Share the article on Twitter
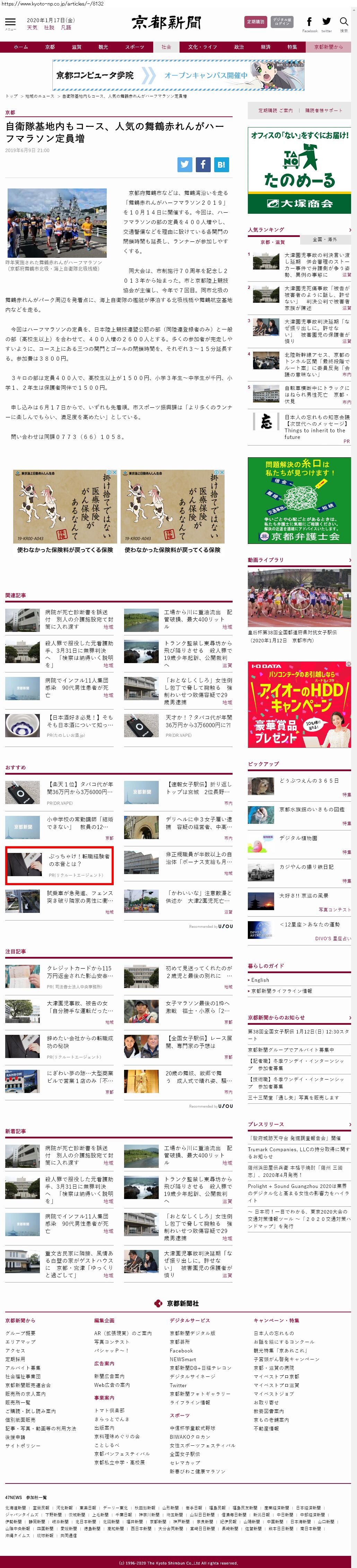Image resolution: width=357 pixels, height=1568 pixels. (x=185, y=164)
